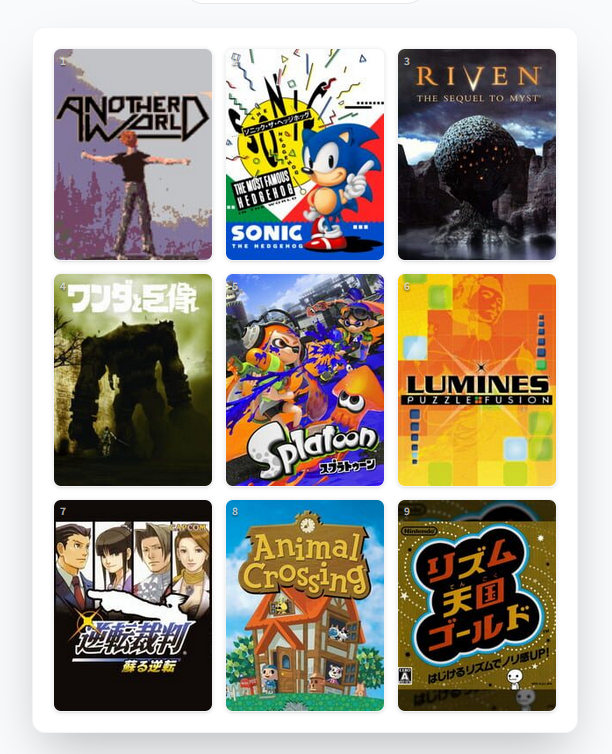Tap the Rhythm Tengoku Gold cover
612x754 pixels.
click(477, 606)
